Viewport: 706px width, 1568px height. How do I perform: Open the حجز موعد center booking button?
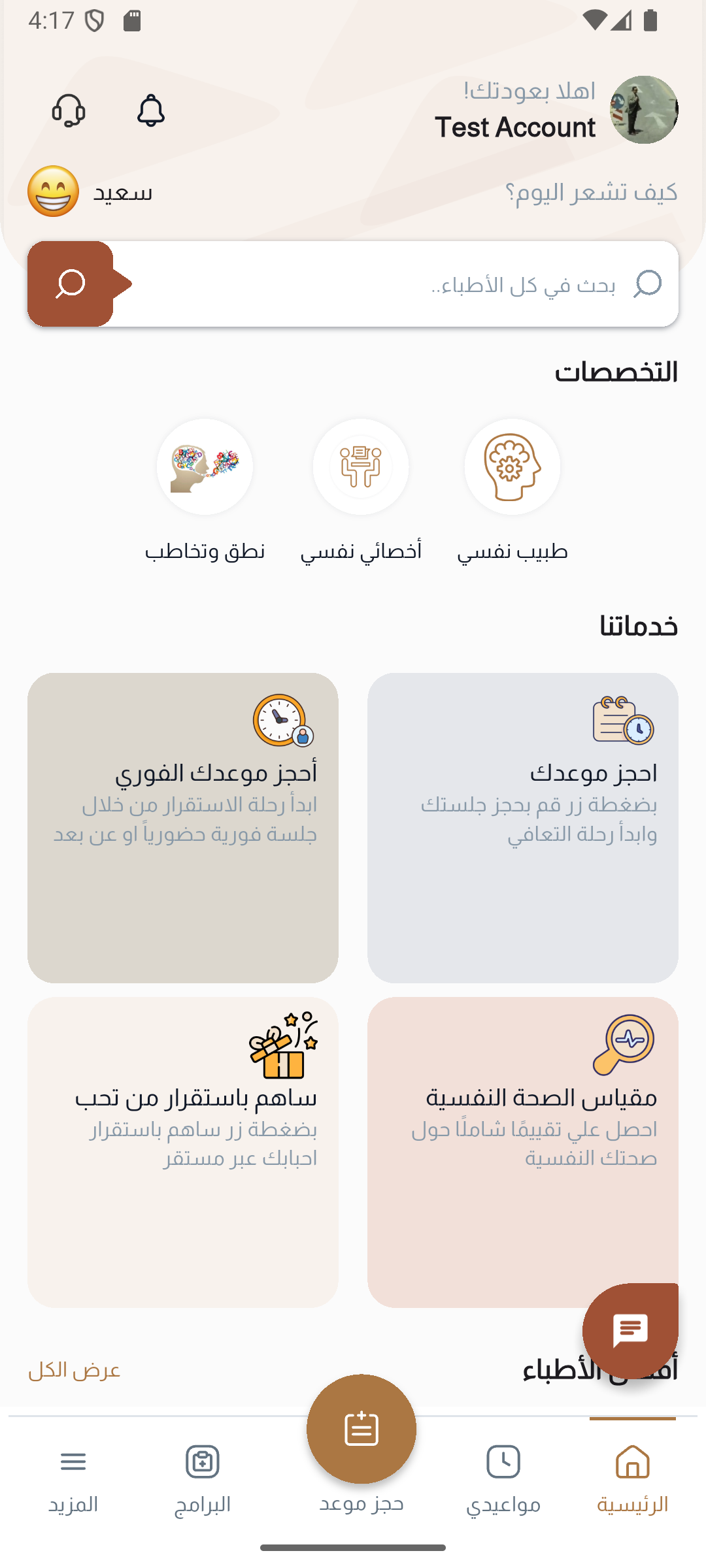[361, 1428]
